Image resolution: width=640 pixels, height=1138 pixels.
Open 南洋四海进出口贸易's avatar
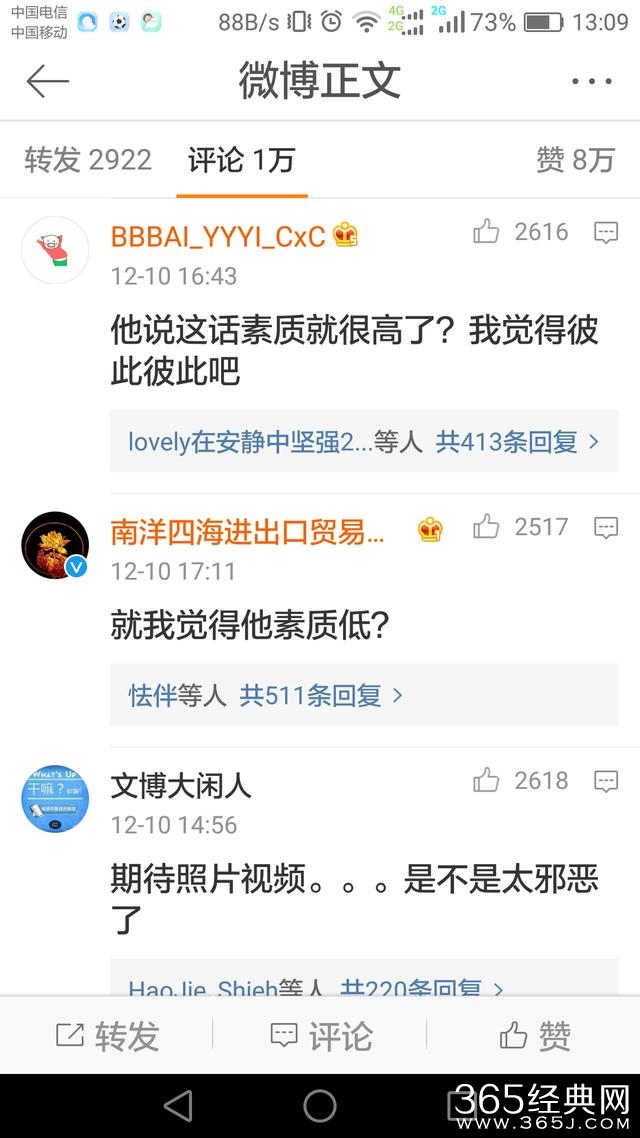click(55, 545)
